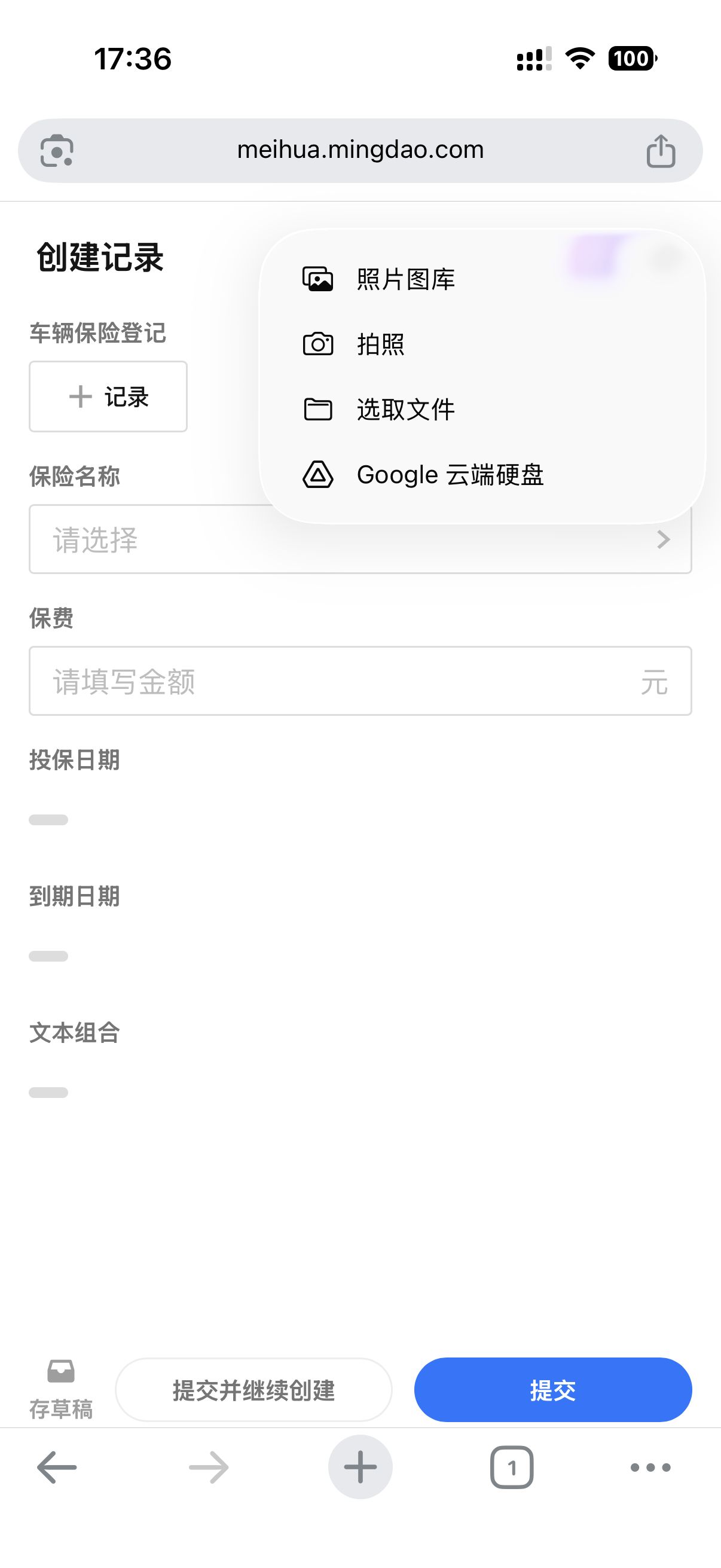721x1568 pixels.
Task: Add a 车辆保险登记 record
Action: 108,397
